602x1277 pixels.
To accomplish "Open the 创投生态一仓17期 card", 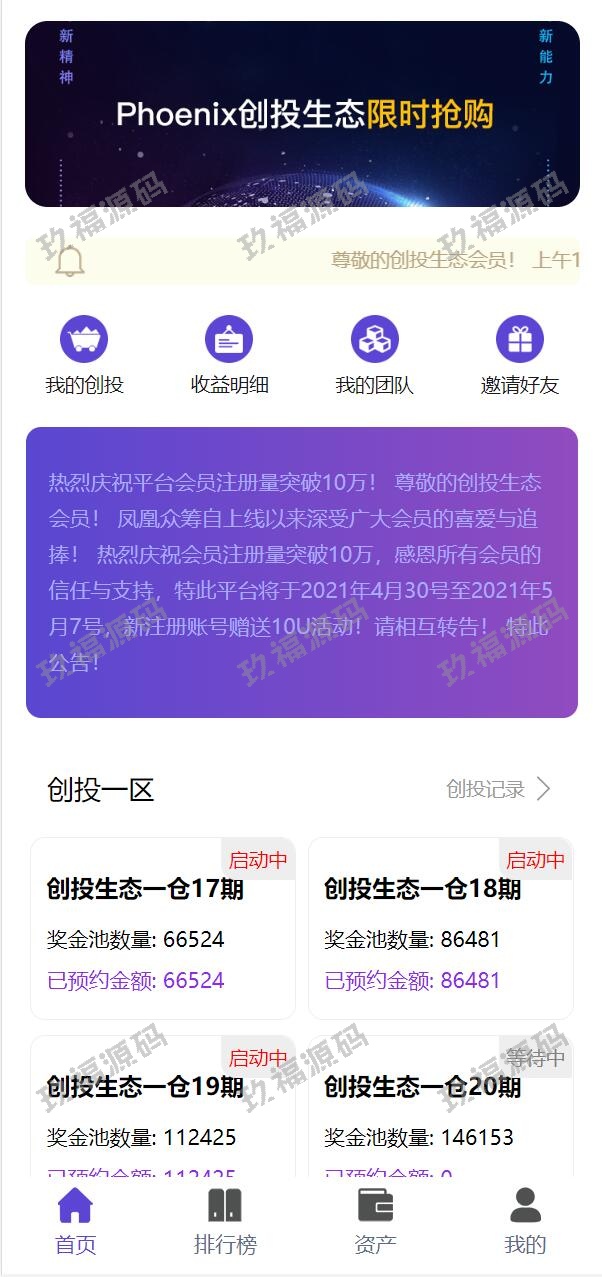I will click(163, 928).
